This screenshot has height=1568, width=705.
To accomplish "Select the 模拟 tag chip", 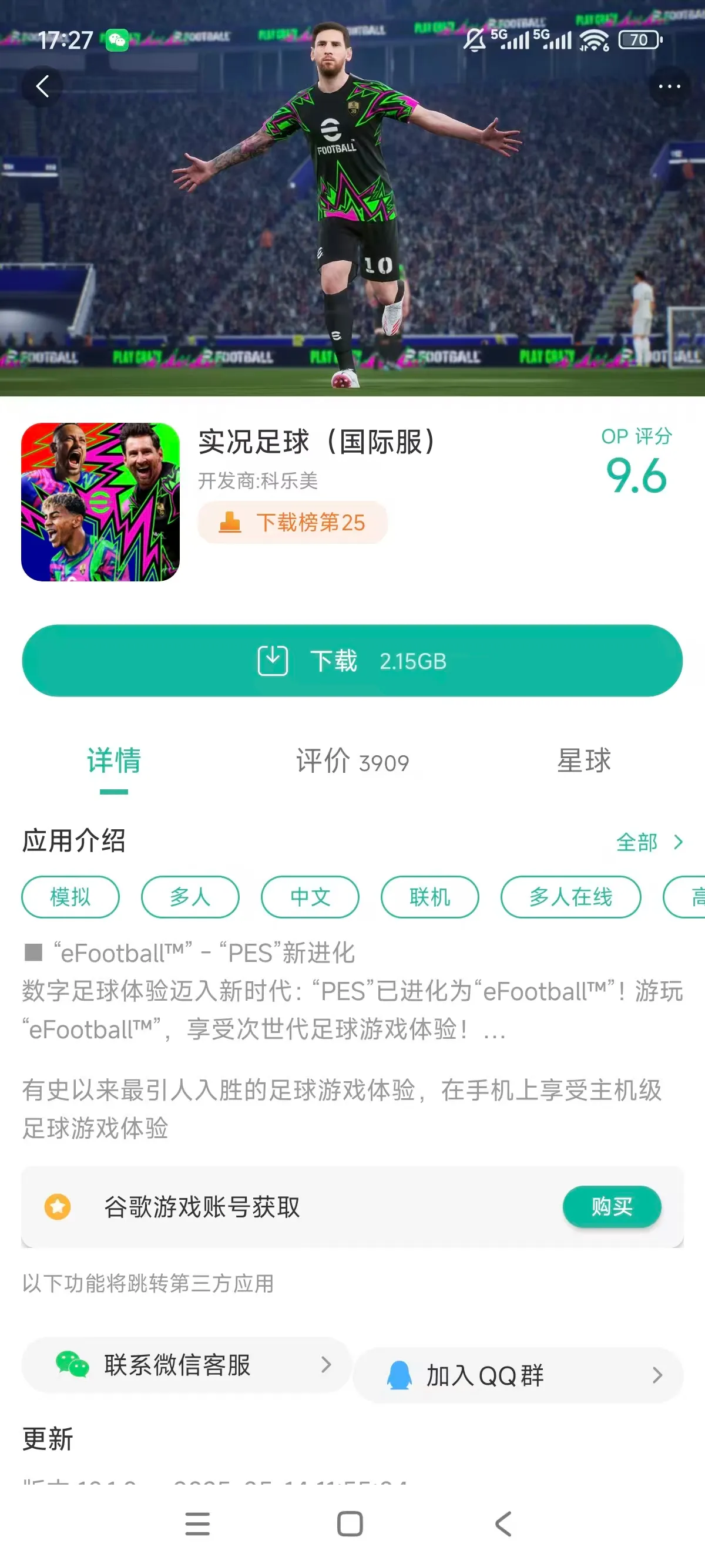I will (70, 897).
